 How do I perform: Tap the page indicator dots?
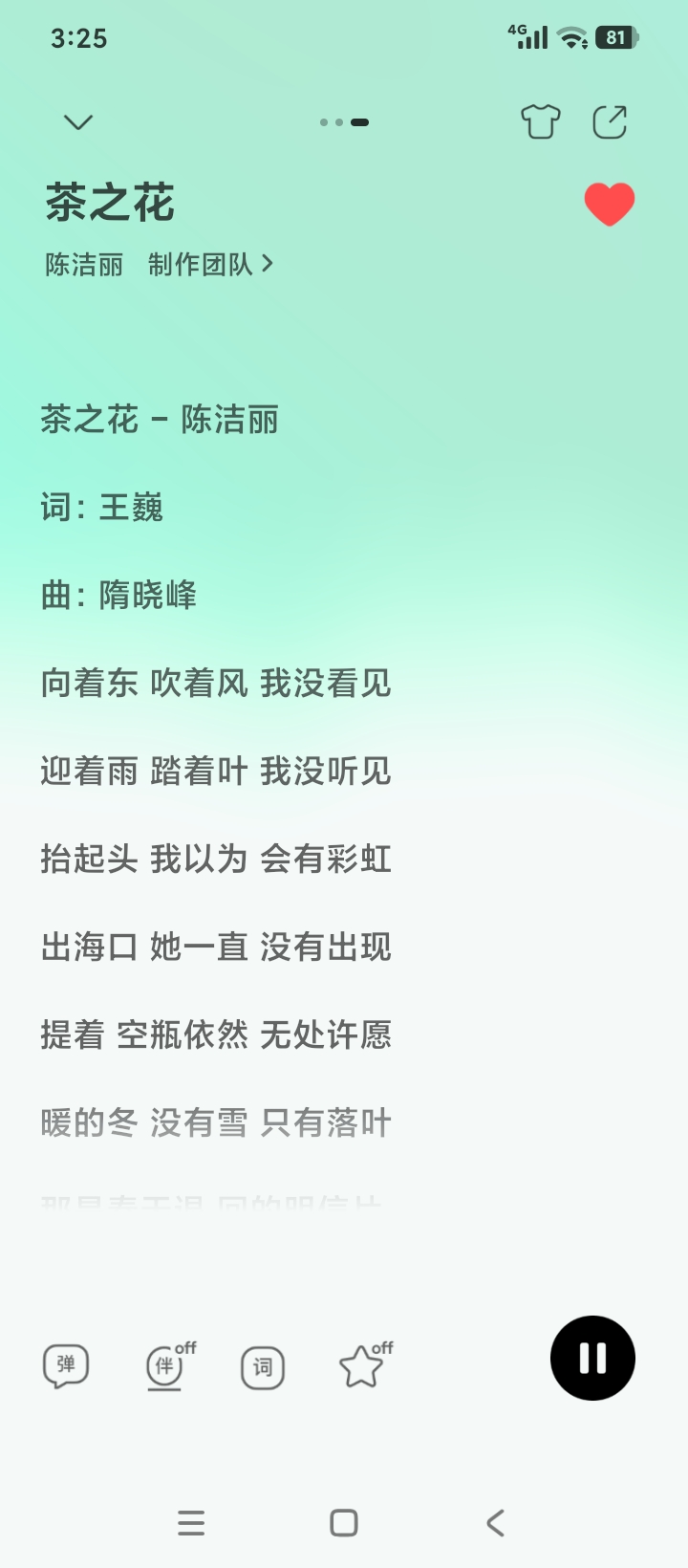point(344,122)
